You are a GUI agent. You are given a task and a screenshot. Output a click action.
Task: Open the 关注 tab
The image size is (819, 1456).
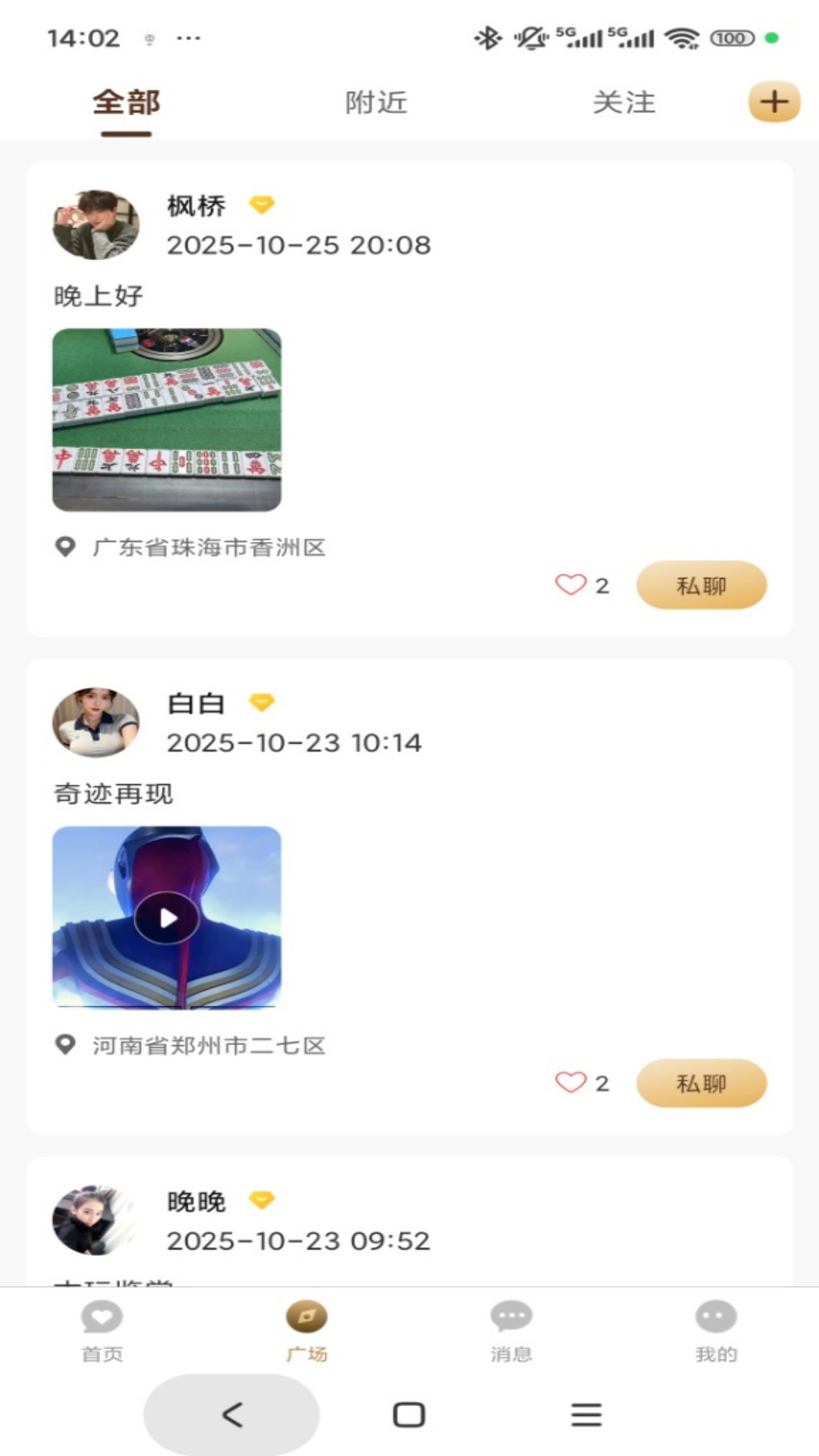point(624,103)
